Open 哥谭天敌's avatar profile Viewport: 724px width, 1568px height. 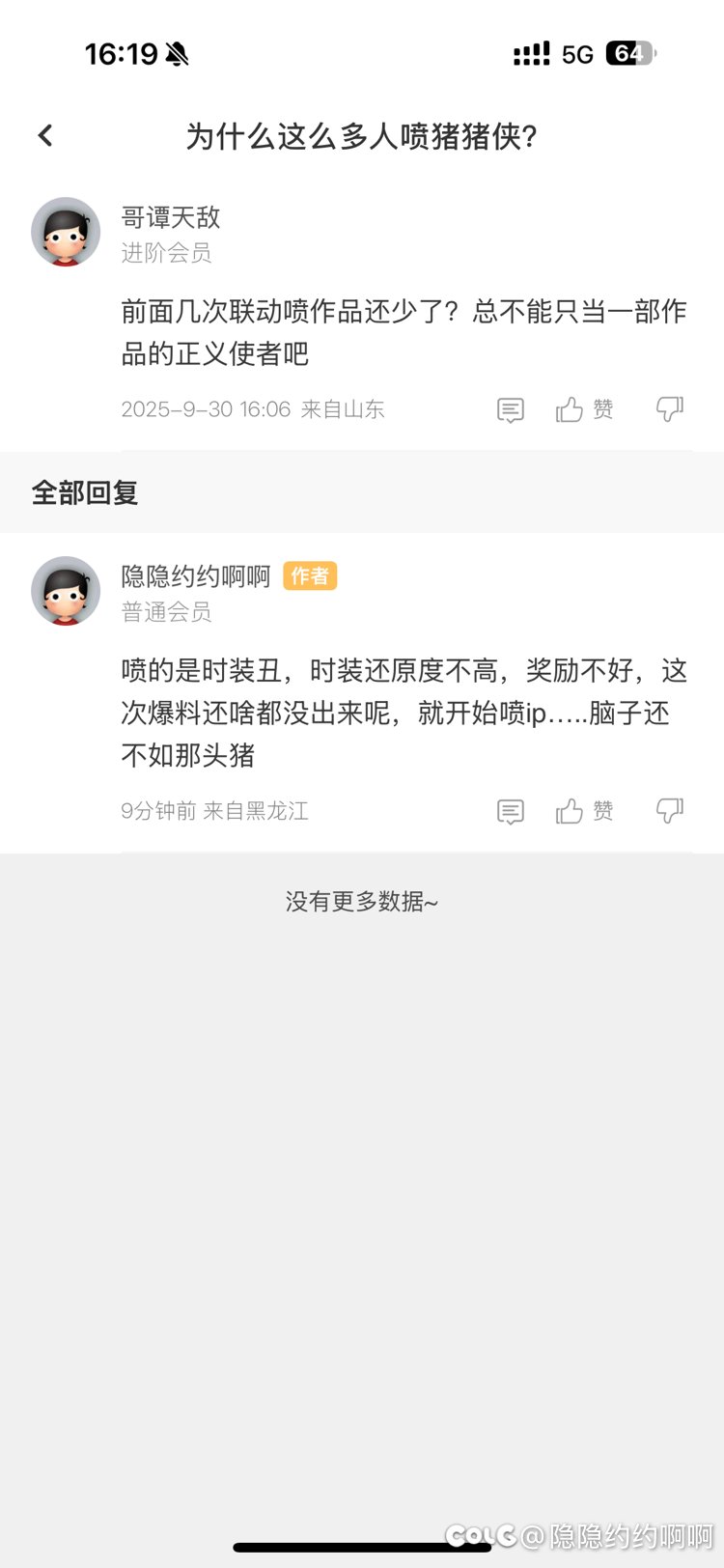coord(66,233)
